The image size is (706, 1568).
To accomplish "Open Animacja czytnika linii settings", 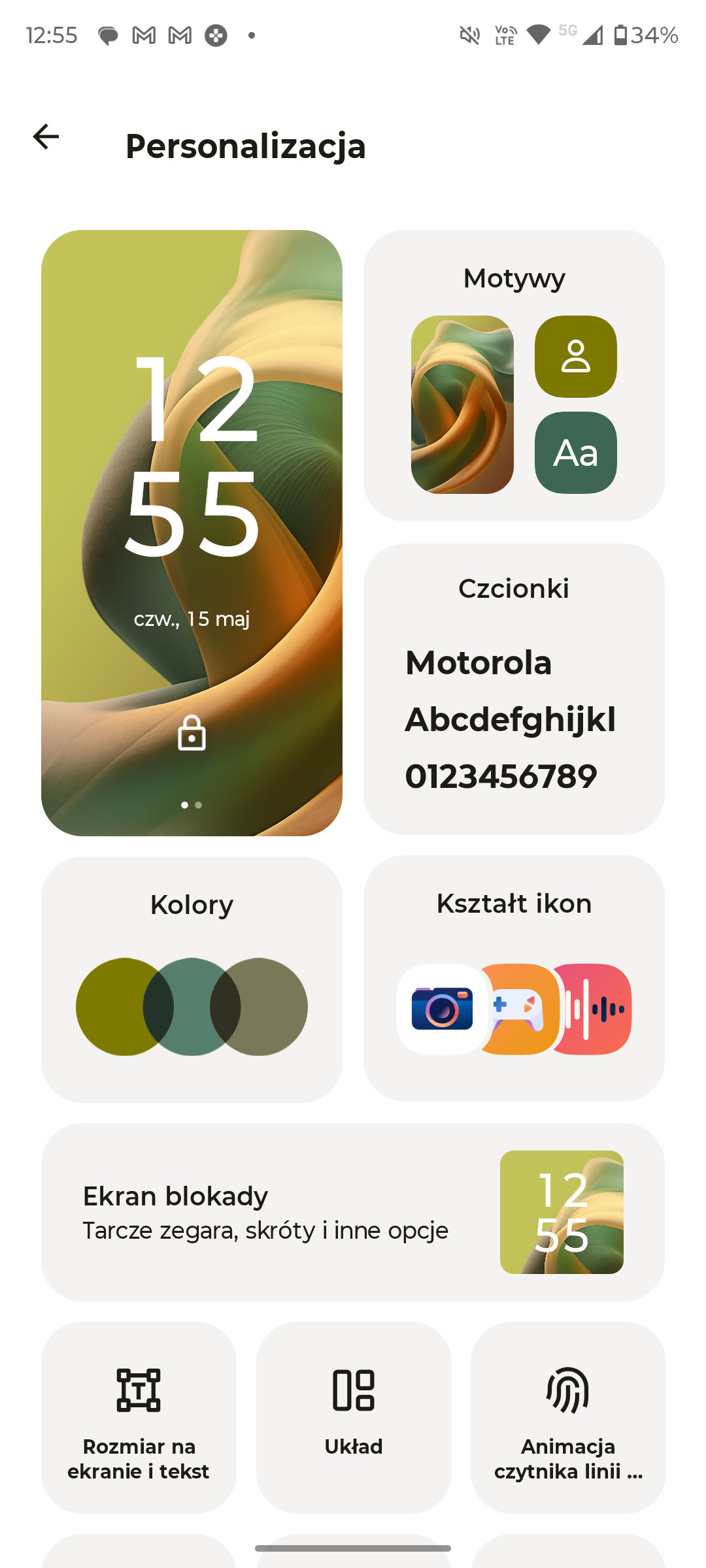I will [x=568, y=1418].
